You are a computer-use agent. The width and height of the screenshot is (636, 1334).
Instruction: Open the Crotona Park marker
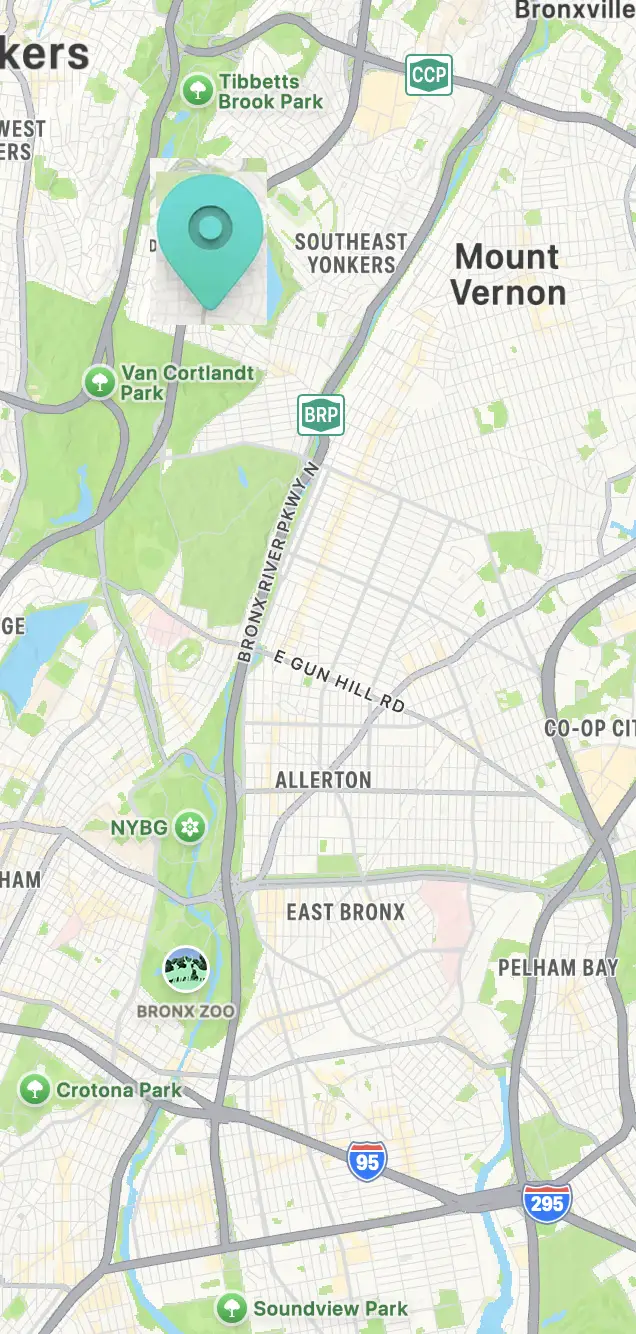[x=35, y=1089]
